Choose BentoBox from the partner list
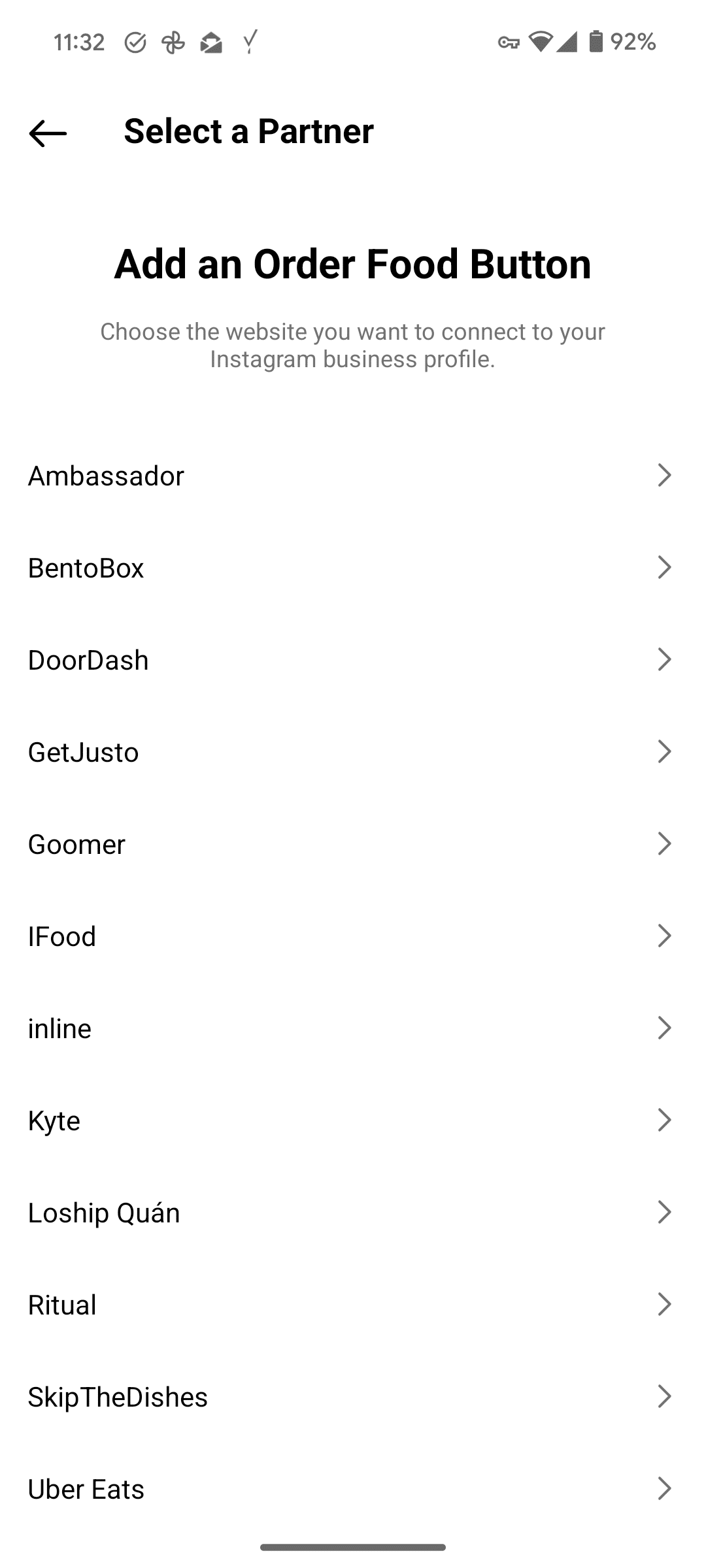706x1568 pixels. 352,568
